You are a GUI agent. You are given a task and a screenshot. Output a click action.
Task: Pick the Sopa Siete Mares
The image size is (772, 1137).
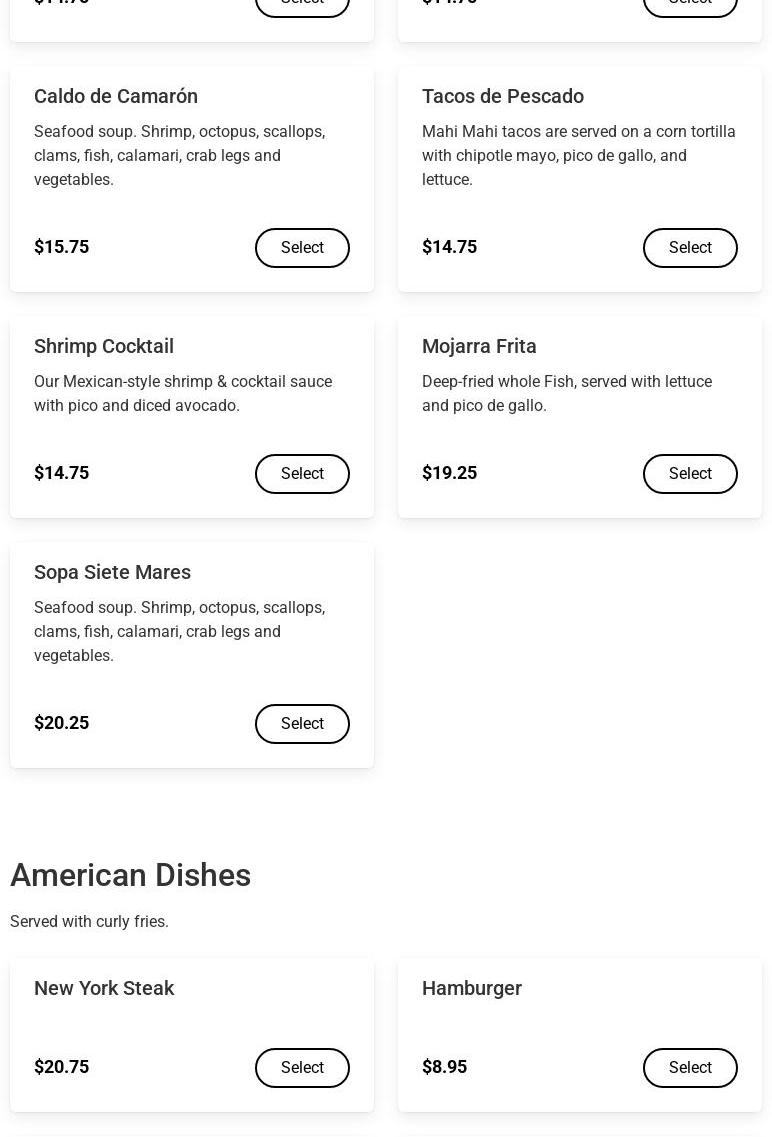pyautogui.click(x=302, y=724)
